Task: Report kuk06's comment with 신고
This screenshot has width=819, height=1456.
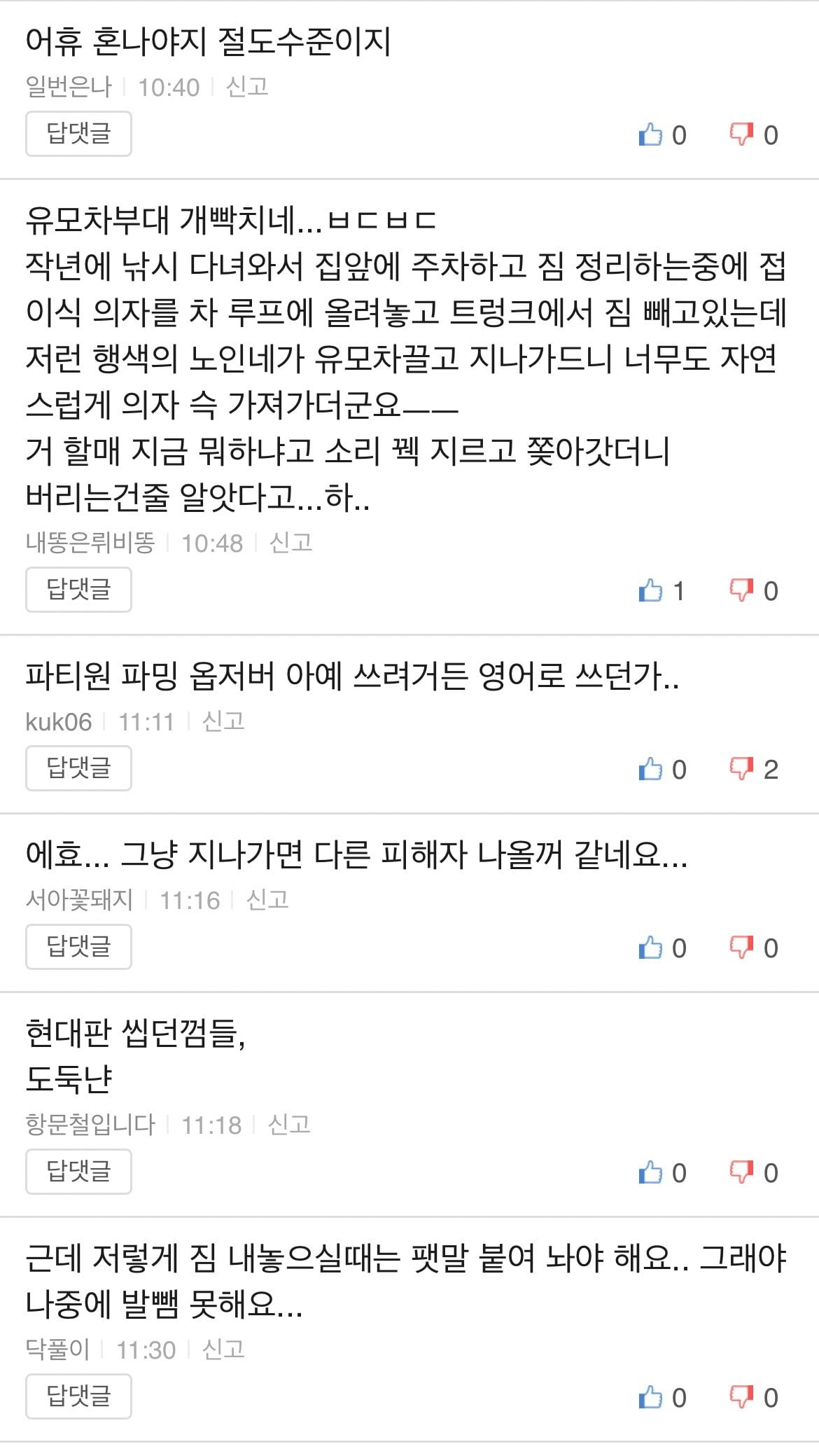Action: 223,721
